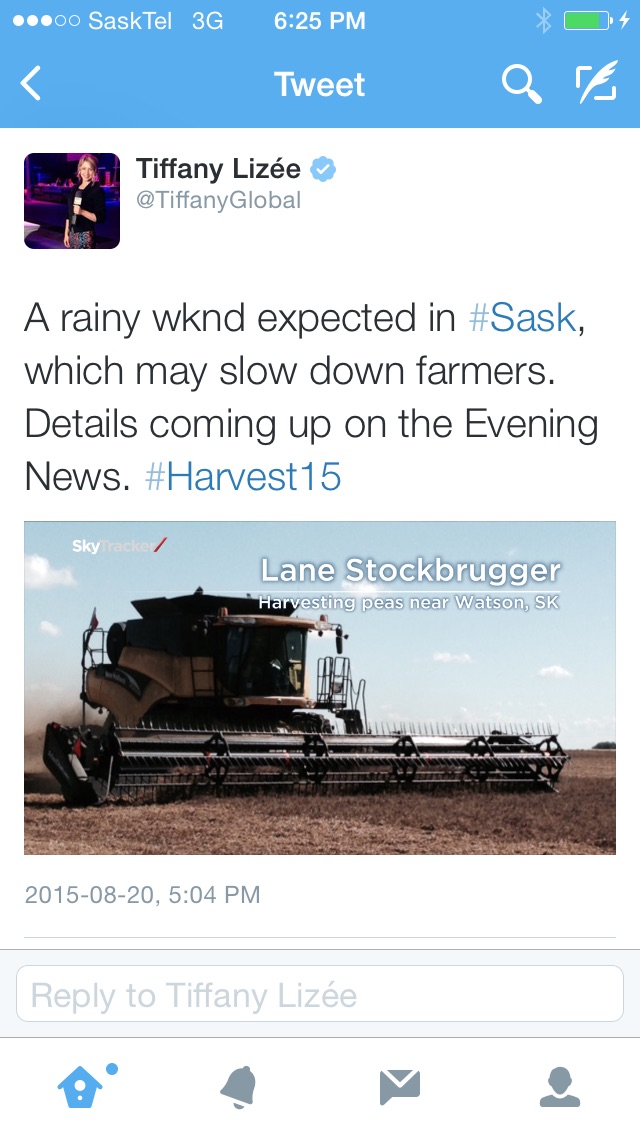View the combine harvester photo full screen
Image resolution: width=640 pixels, height=1136 pixels.
coord(320,688)
